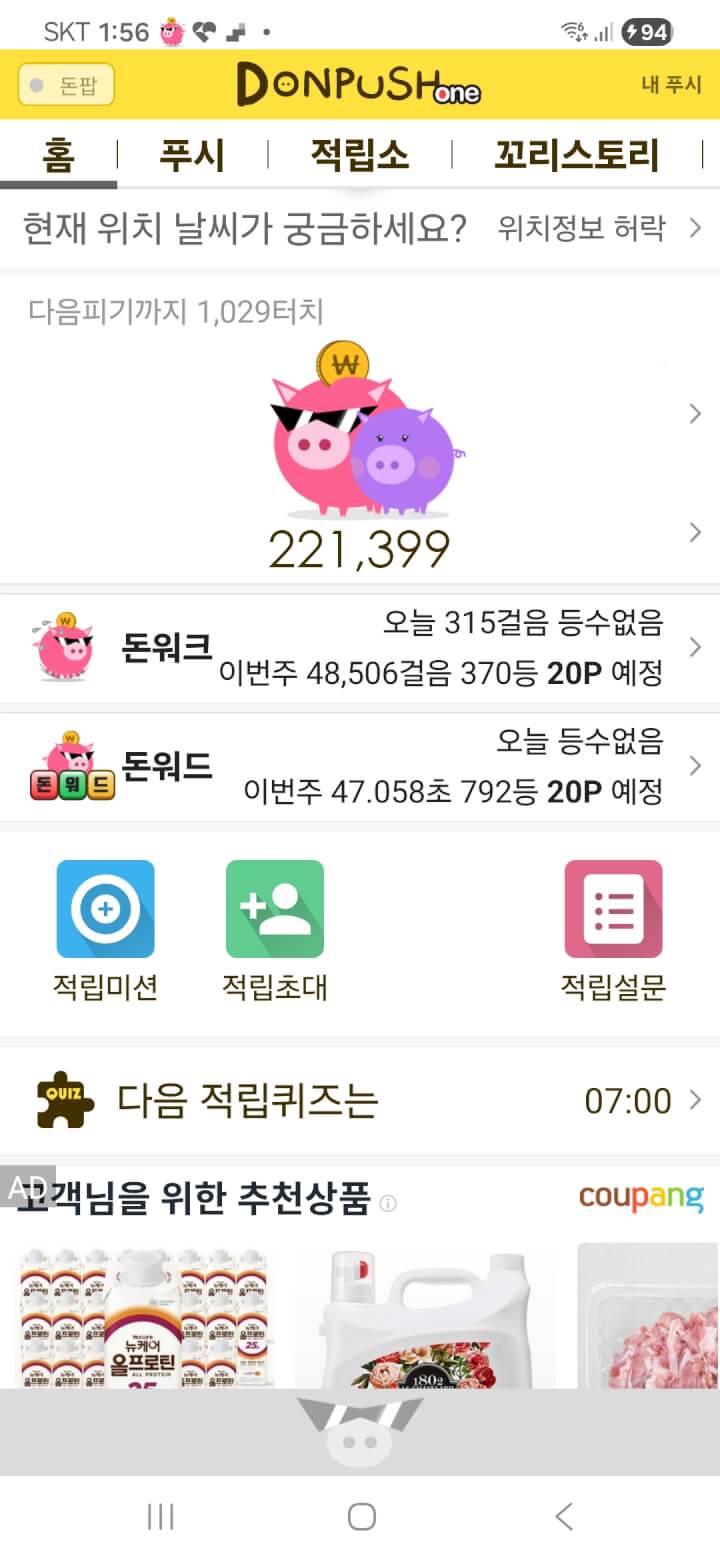Image resolution: width=720 pixels, height=1560 pixels.
Task: Switch to the 푸시 tab
Action: pos(192,156)
